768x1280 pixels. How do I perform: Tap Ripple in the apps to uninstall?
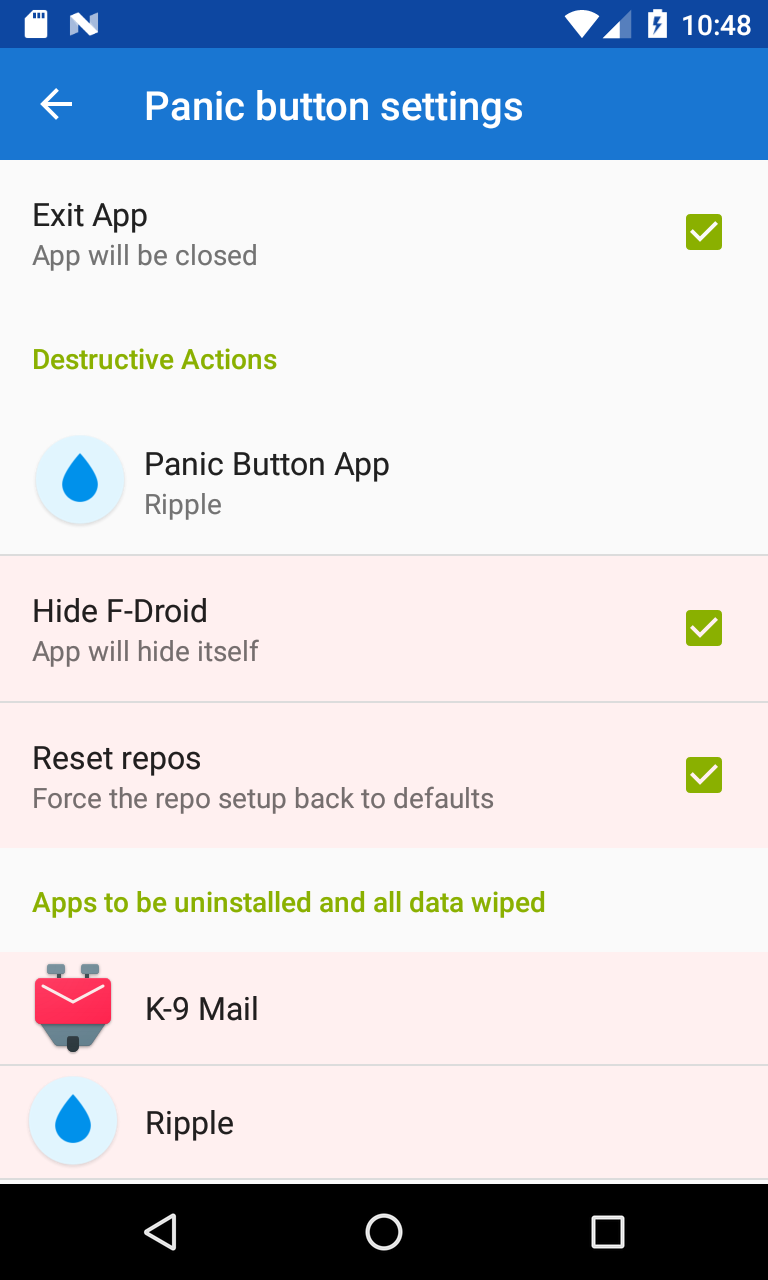(x=190, y=1122)
